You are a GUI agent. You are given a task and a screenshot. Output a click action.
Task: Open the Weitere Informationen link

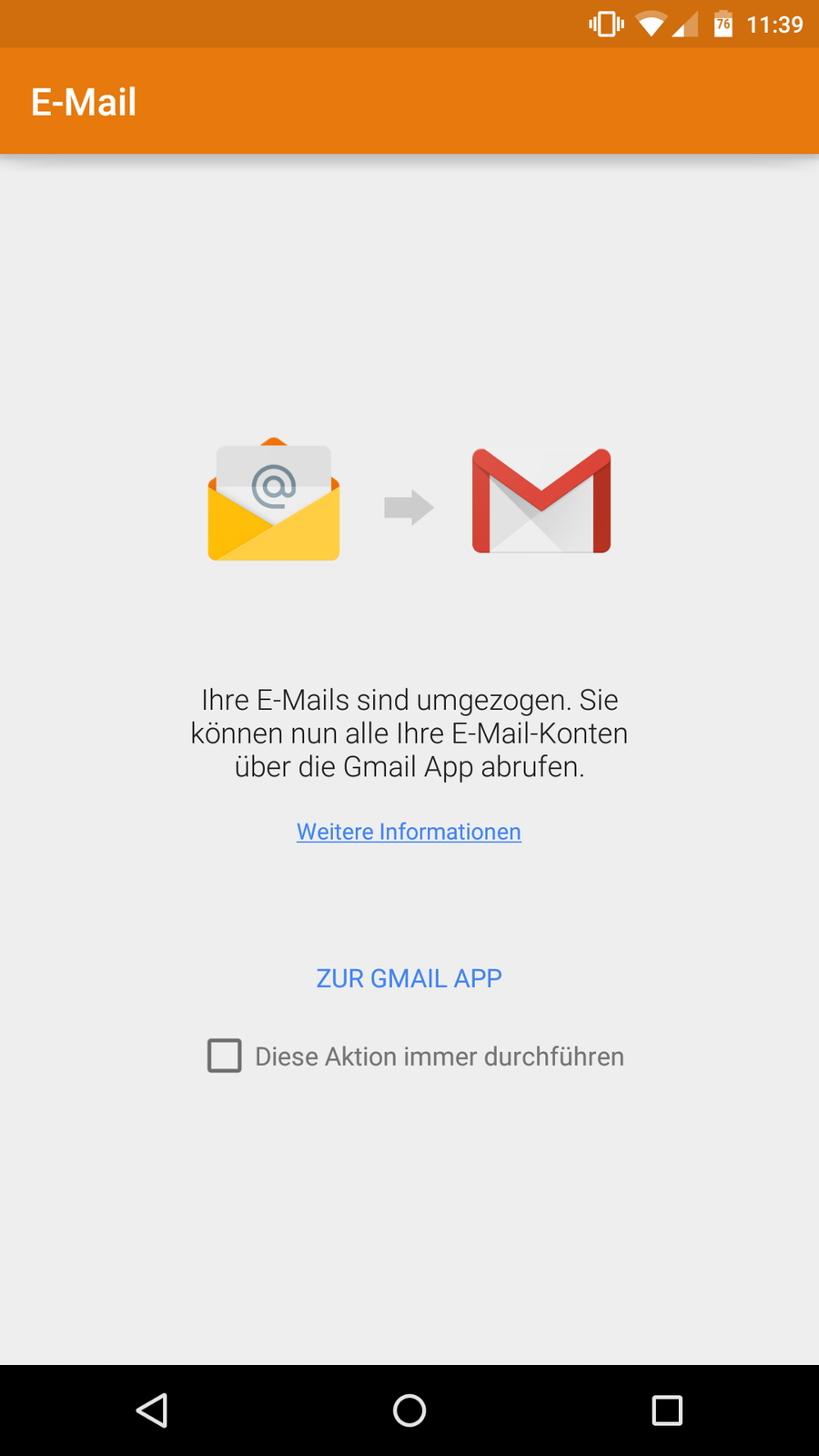click(409, 832)
